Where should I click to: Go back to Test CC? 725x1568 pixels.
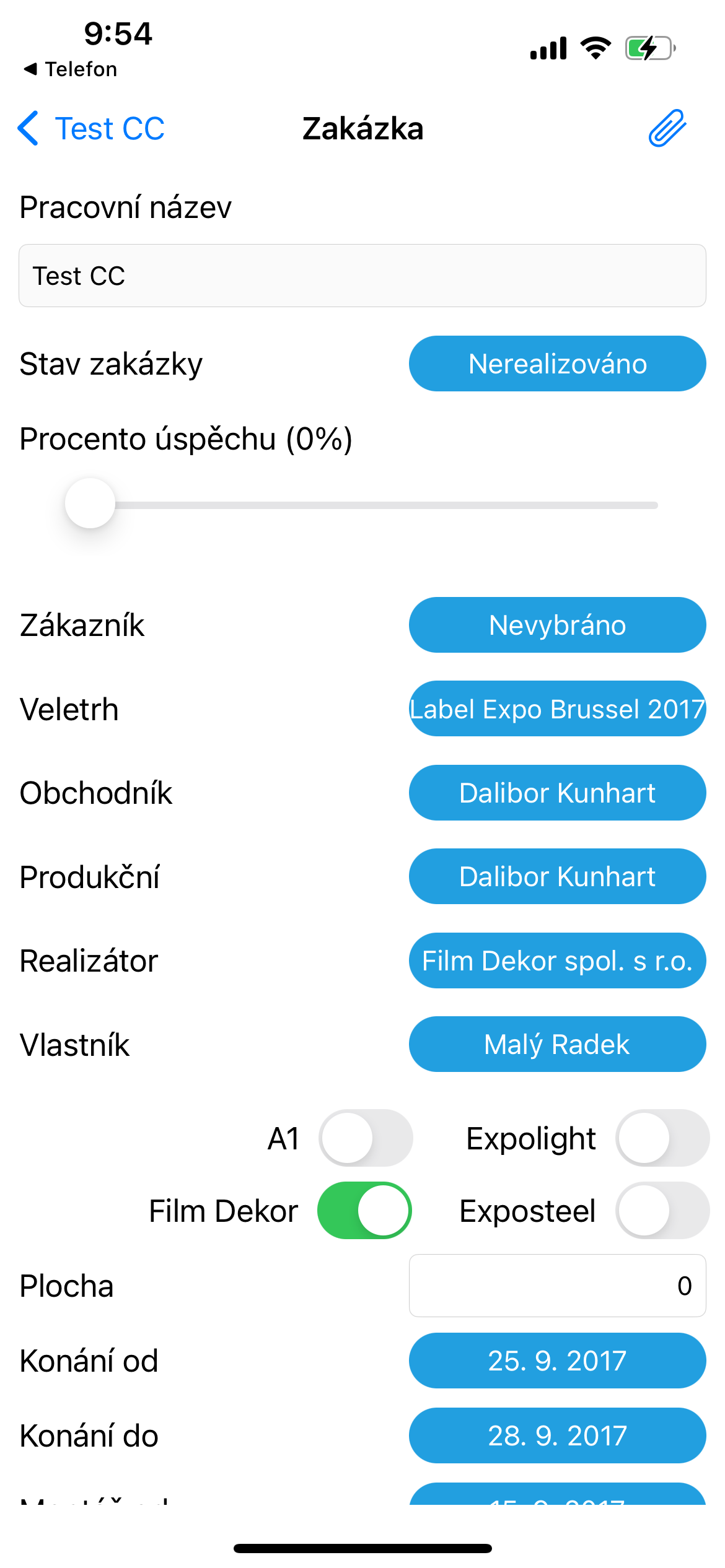coord(90,129)
